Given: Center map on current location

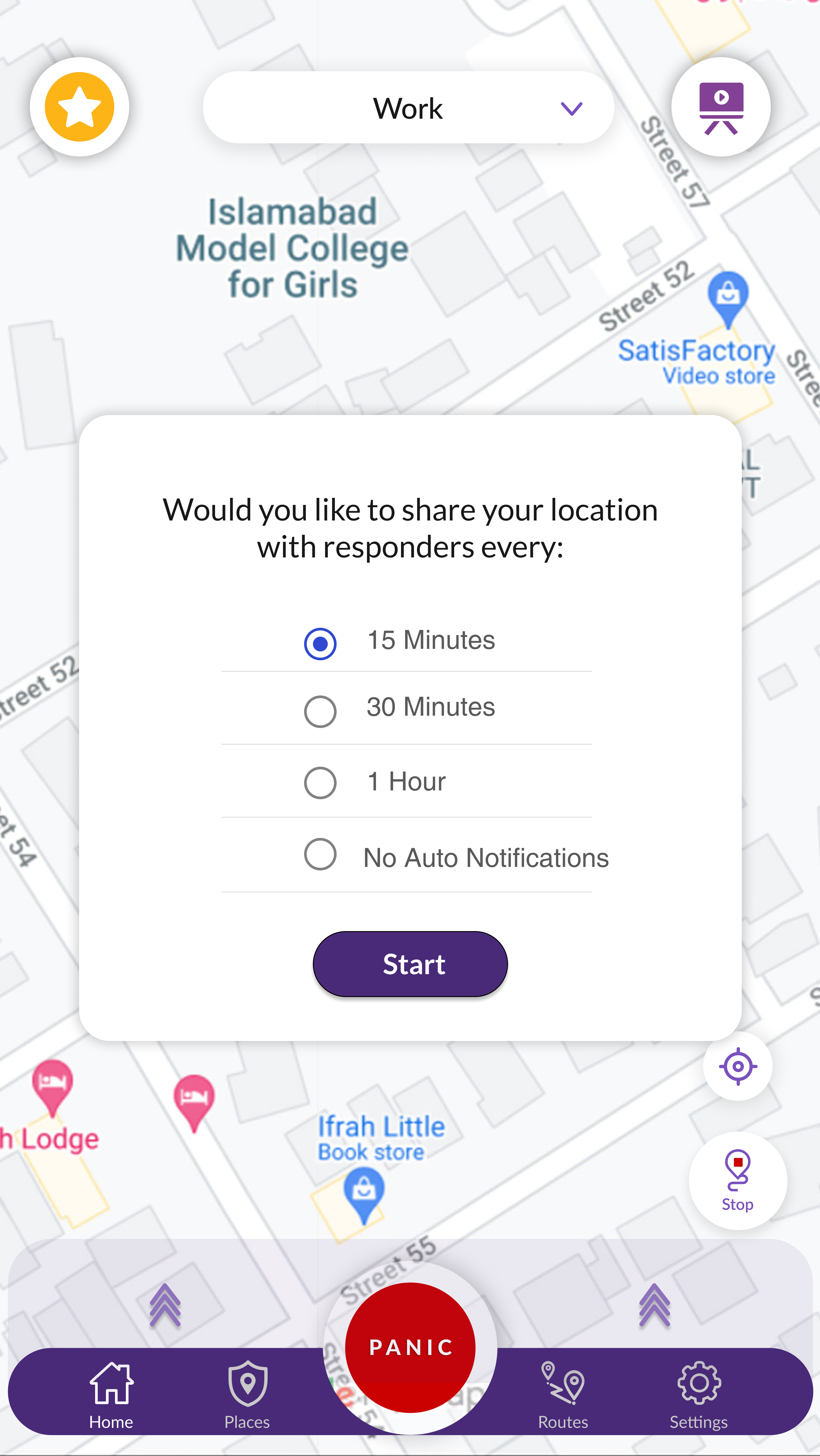Looking at the screenshot, I should (x=737, y=1066).
